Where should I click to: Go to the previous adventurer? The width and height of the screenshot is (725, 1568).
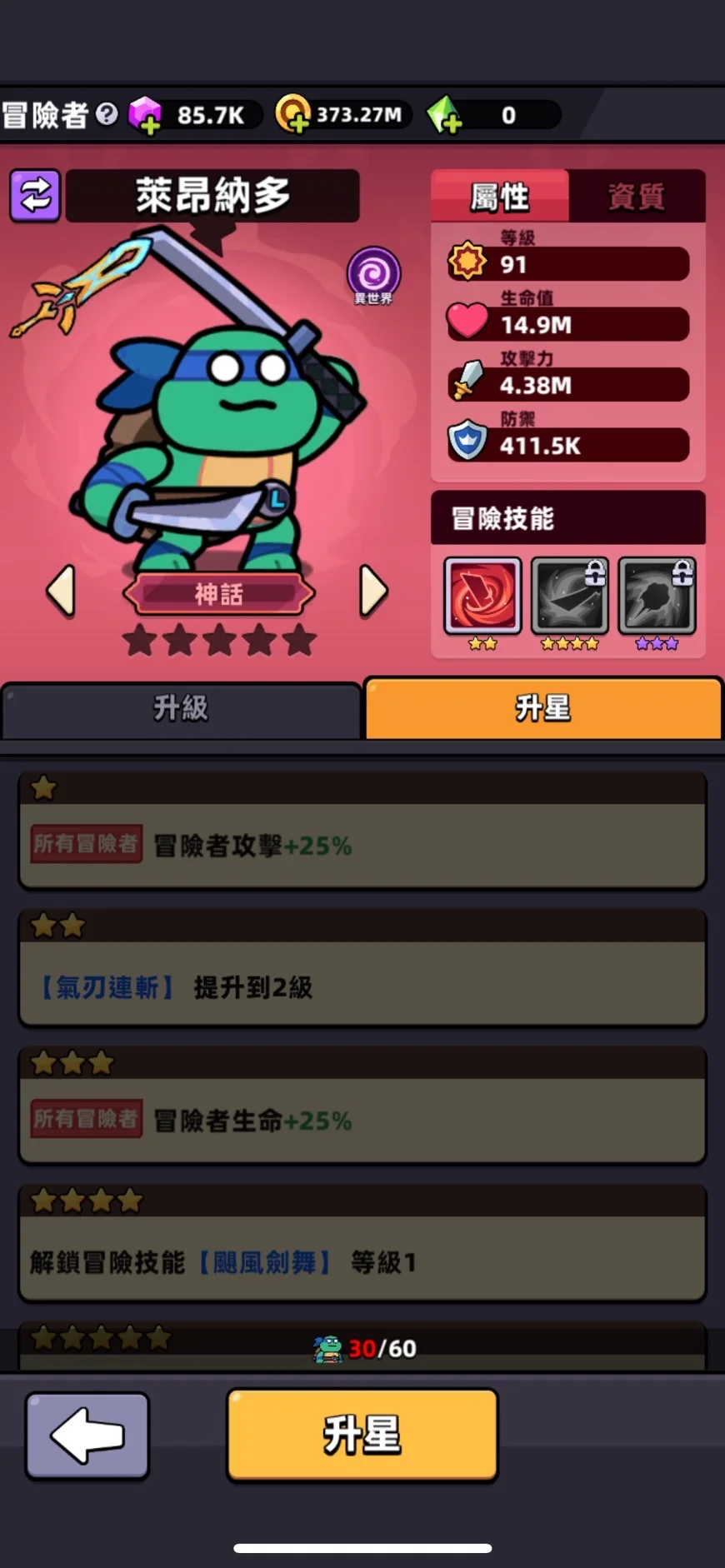tap(62, 592)
